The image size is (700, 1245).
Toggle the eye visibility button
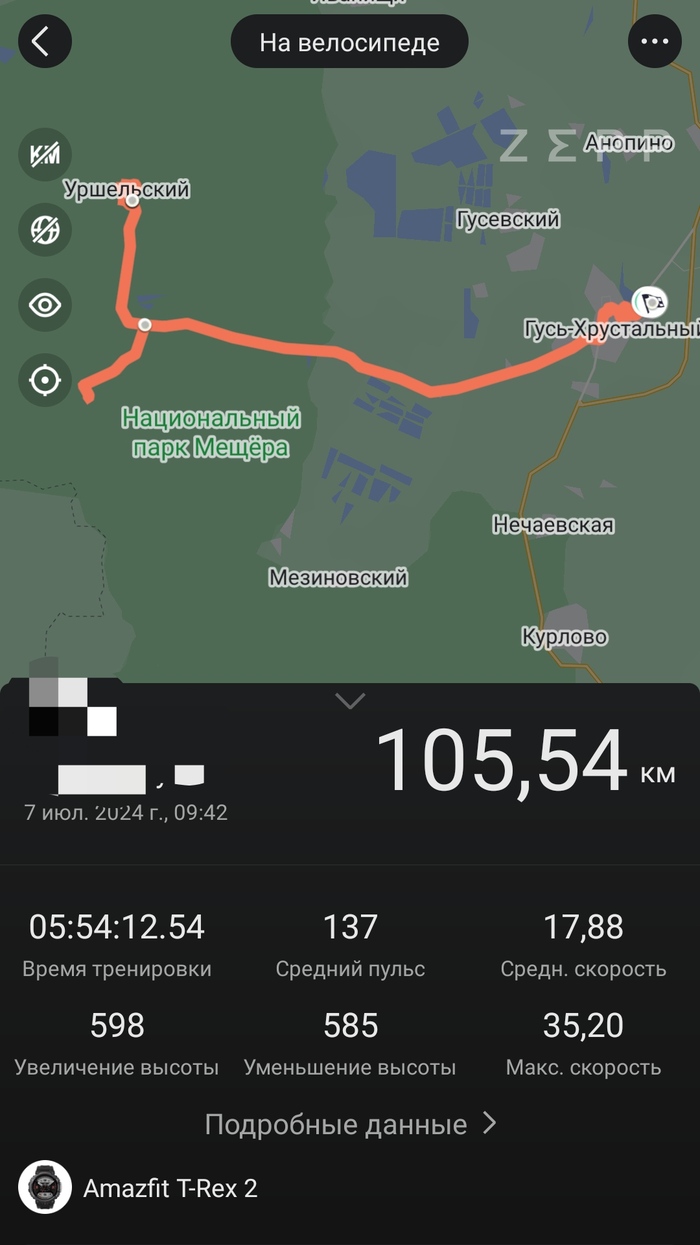click(x=45, y=305)
